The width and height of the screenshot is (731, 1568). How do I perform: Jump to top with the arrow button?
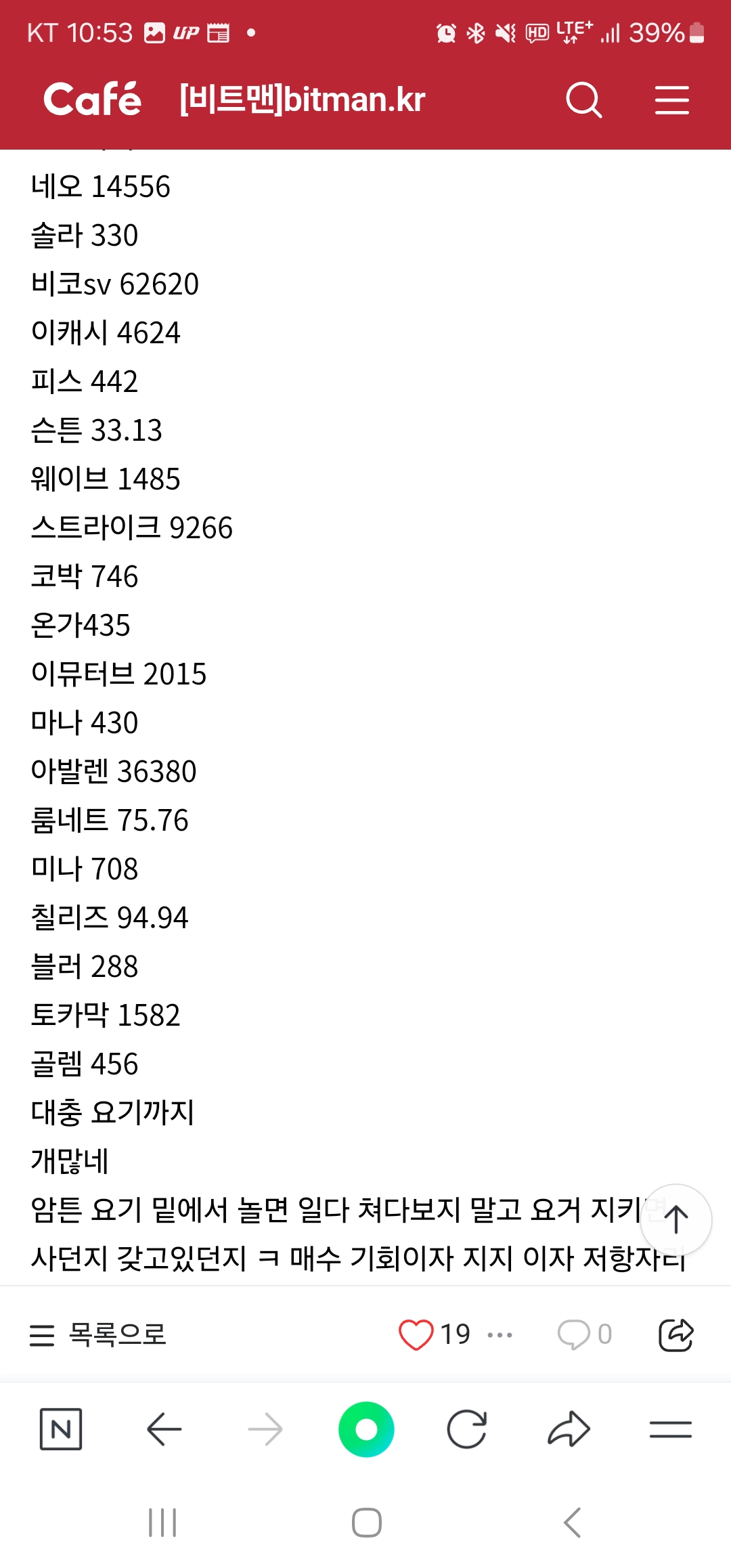pyautogui.click(x=675, y=1219)
